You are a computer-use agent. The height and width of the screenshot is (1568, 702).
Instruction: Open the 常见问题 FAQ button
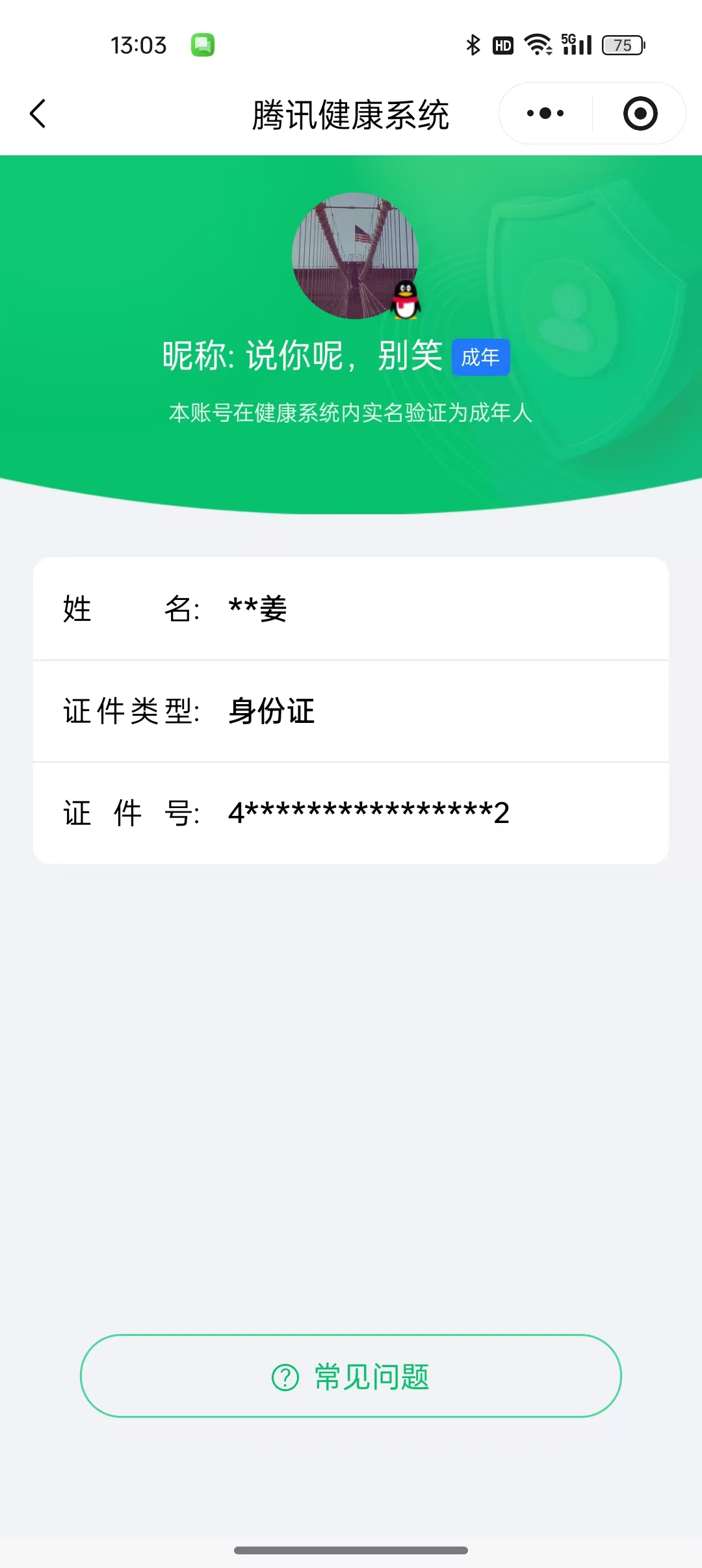[351, 1376]
